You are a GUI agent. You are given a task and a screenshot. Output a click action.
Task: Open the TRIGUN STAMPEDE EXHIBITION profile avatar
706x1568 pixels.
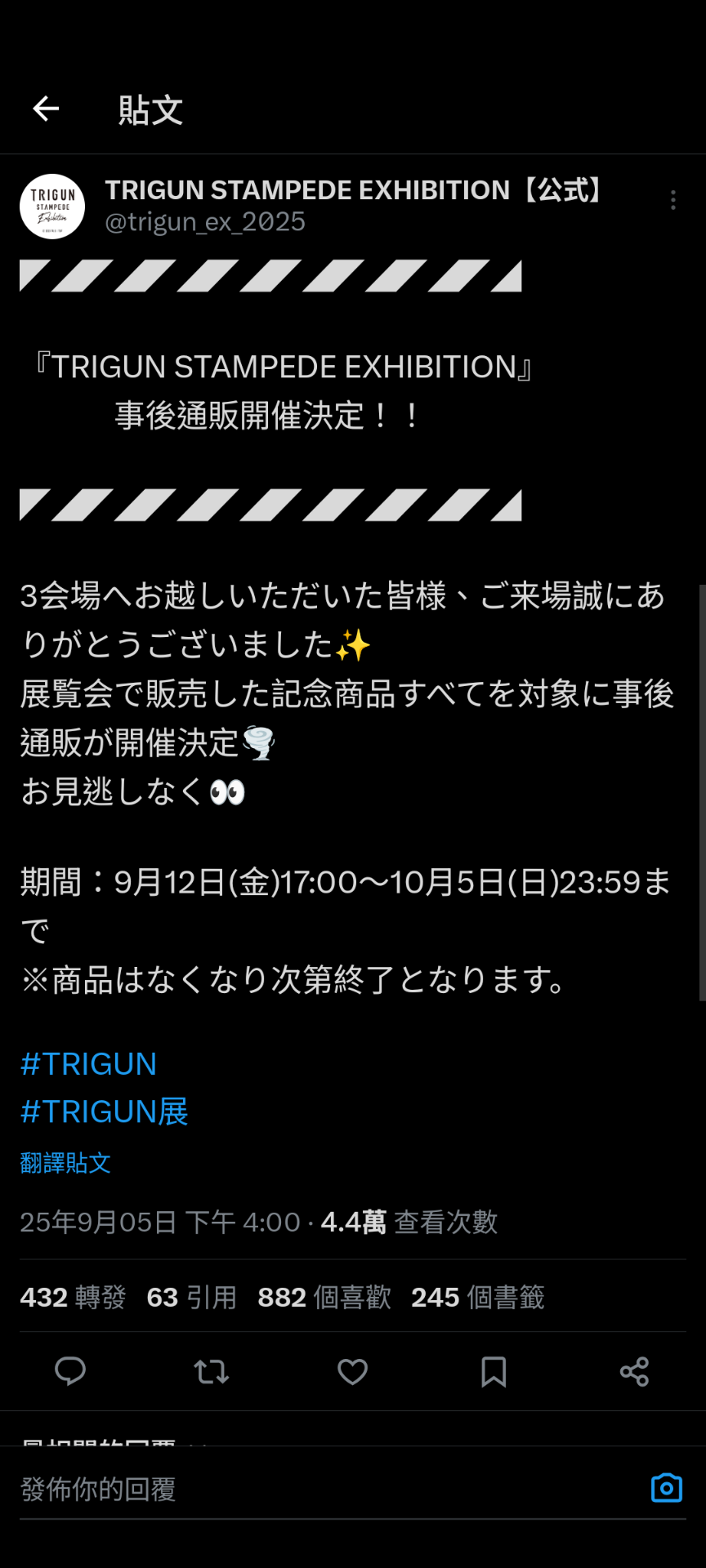tap(52, 207)
